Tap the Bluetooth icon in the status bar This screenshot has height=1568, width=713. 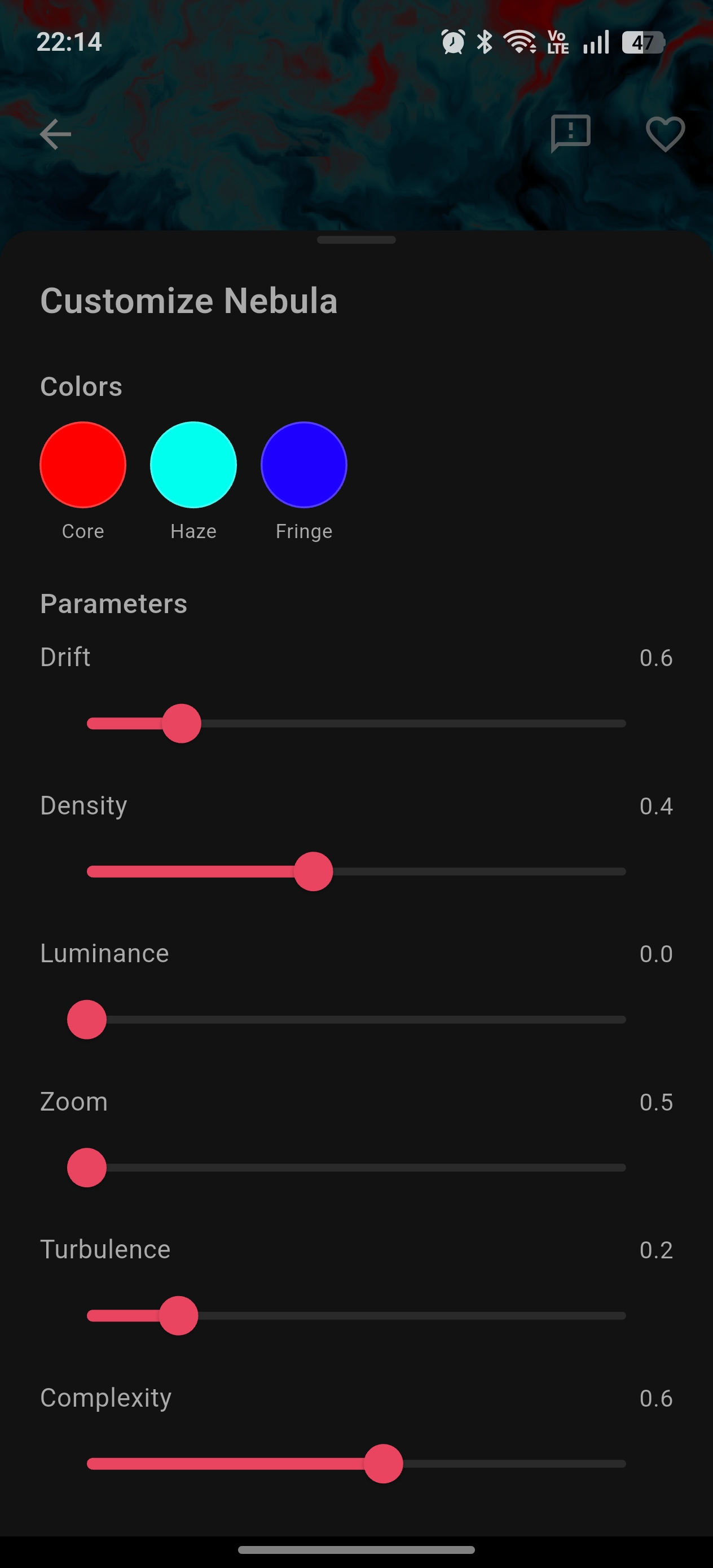pos(485,41)
